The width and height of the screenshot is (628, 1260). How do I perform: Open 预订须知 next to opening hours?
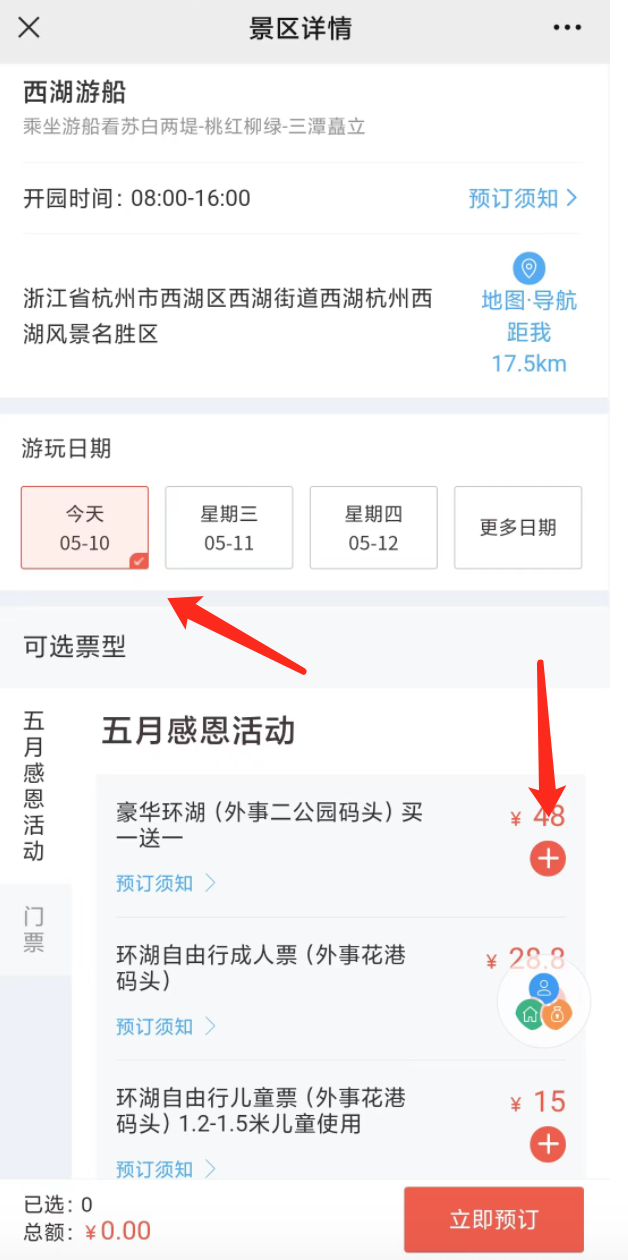click(523, 198)
